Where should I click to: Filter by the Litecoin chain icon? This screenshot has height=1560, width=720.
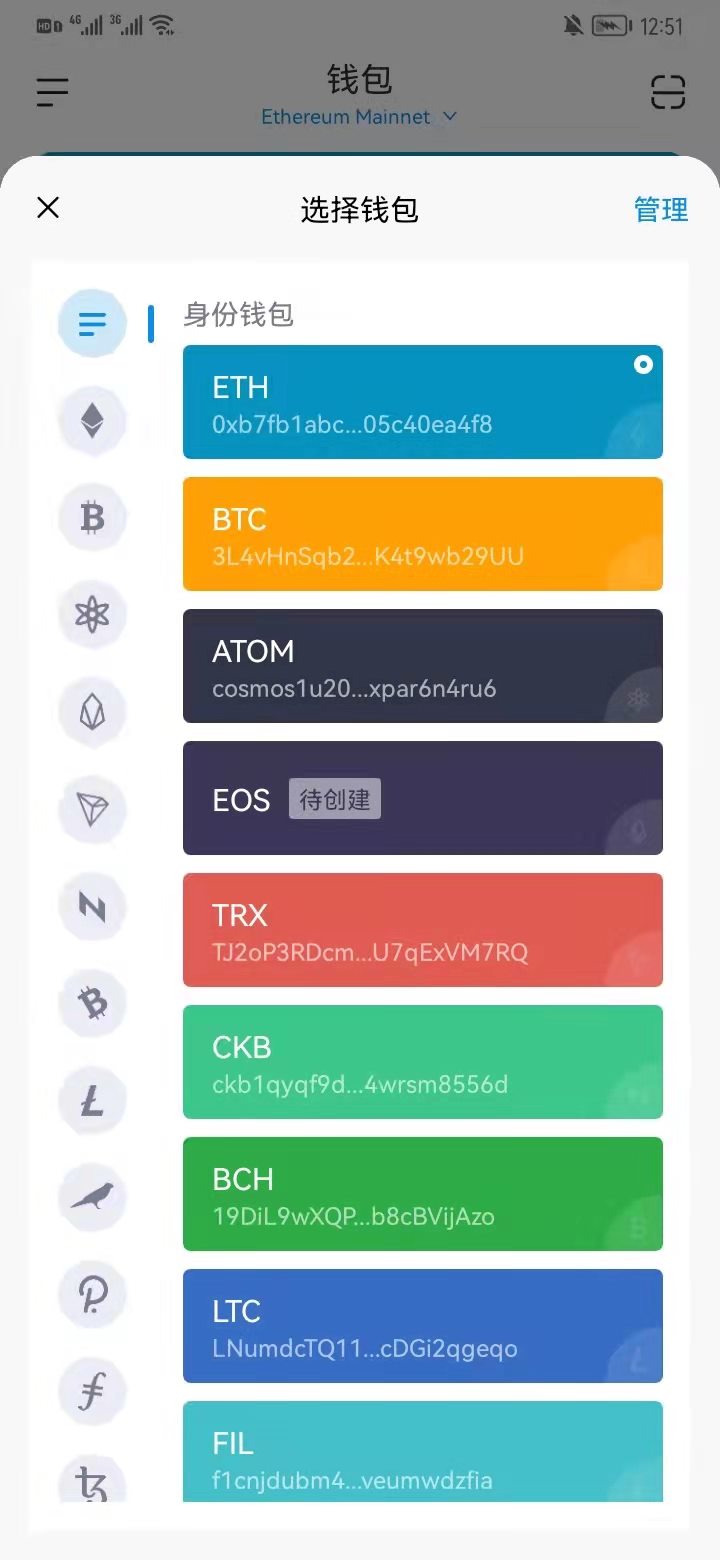tap(92, 1099)
